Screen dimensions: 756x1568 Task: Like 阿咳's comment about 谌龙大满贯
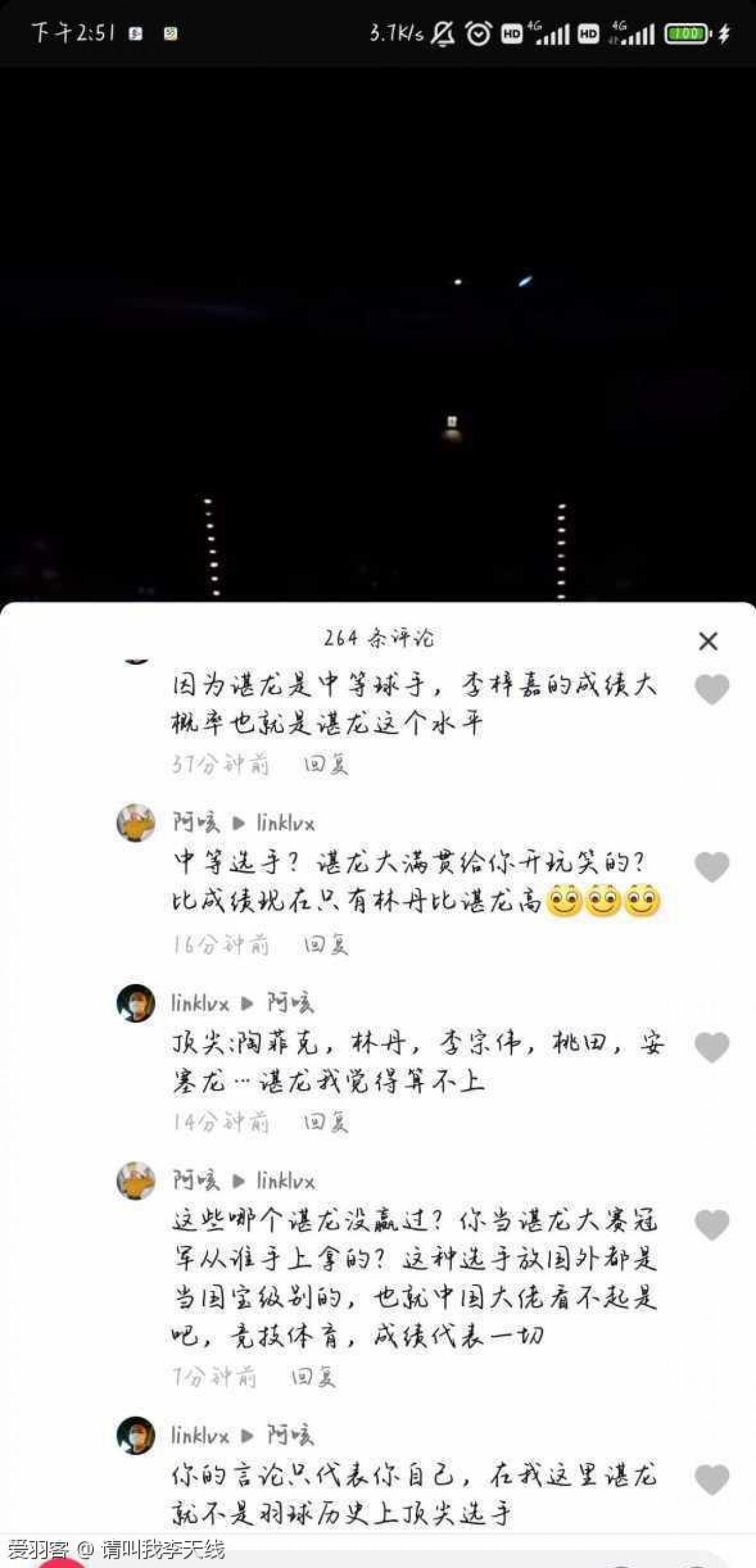tap(712, 867)
